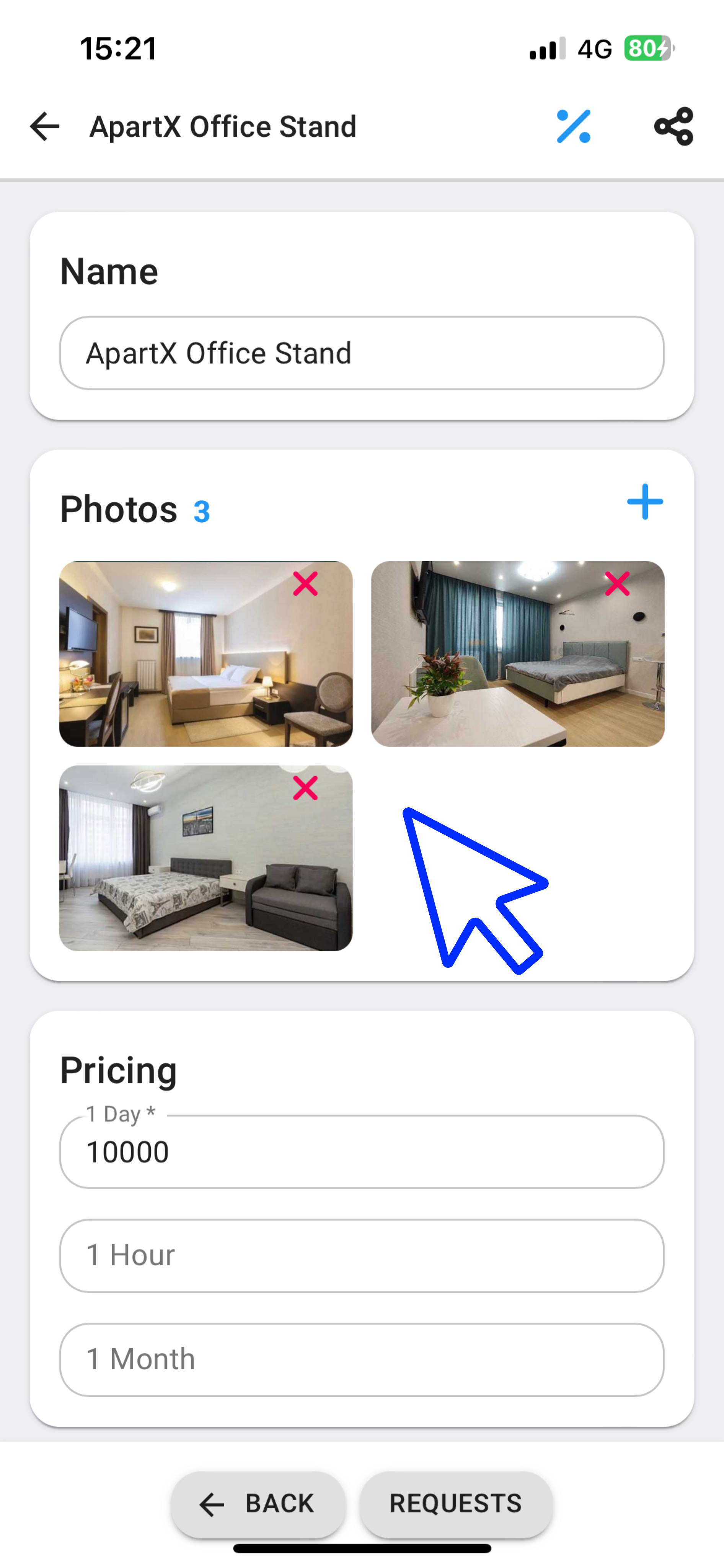The image size is (724, 1568).
Task: Edit the 1 Day price field
Action: [x=361, y=1151]
